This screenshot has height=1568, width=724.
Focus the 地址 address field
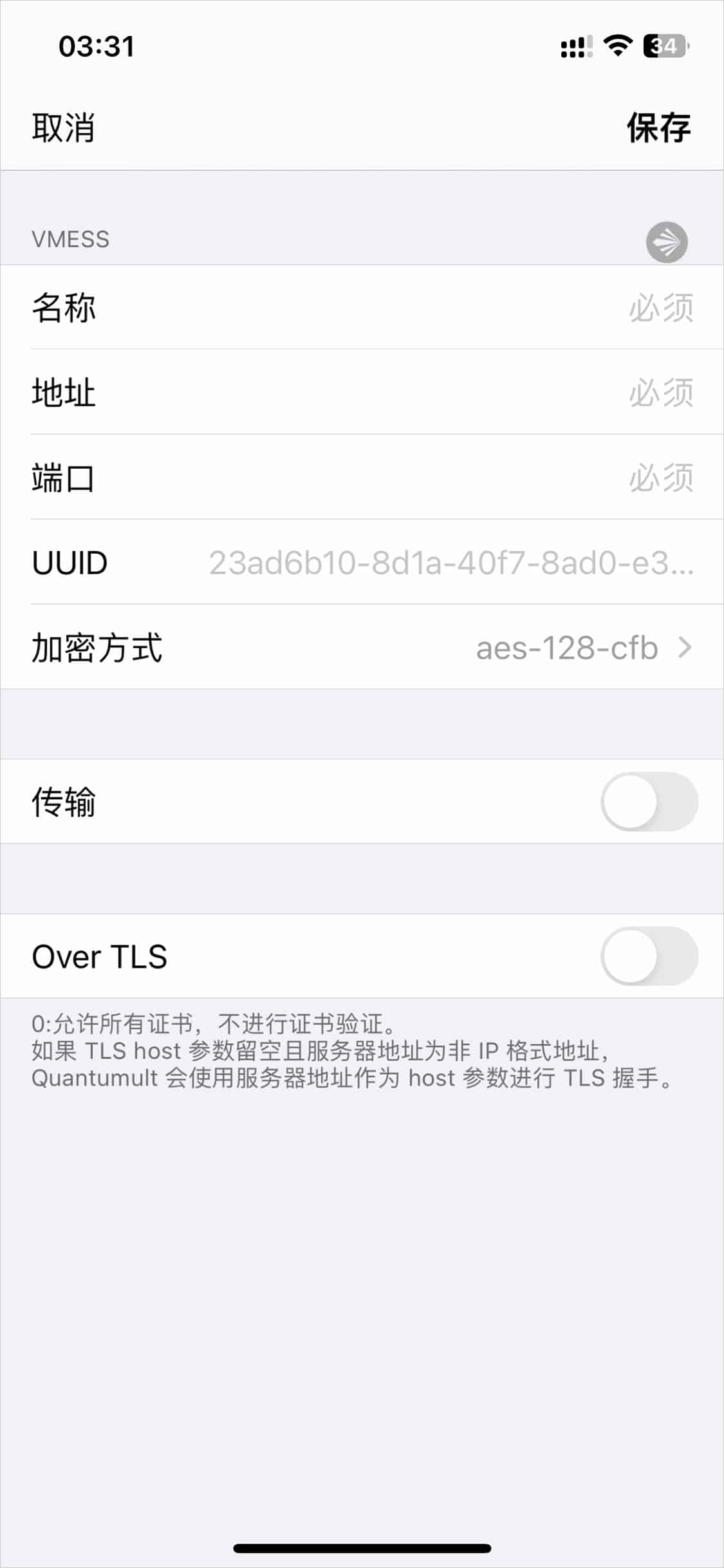tap(362, 392)
